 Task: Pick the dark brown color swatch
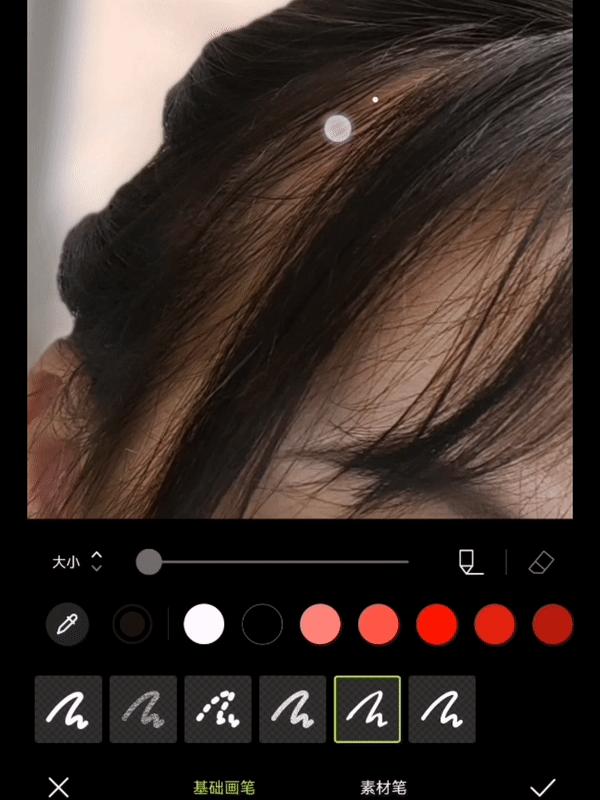tap(132, 625)
